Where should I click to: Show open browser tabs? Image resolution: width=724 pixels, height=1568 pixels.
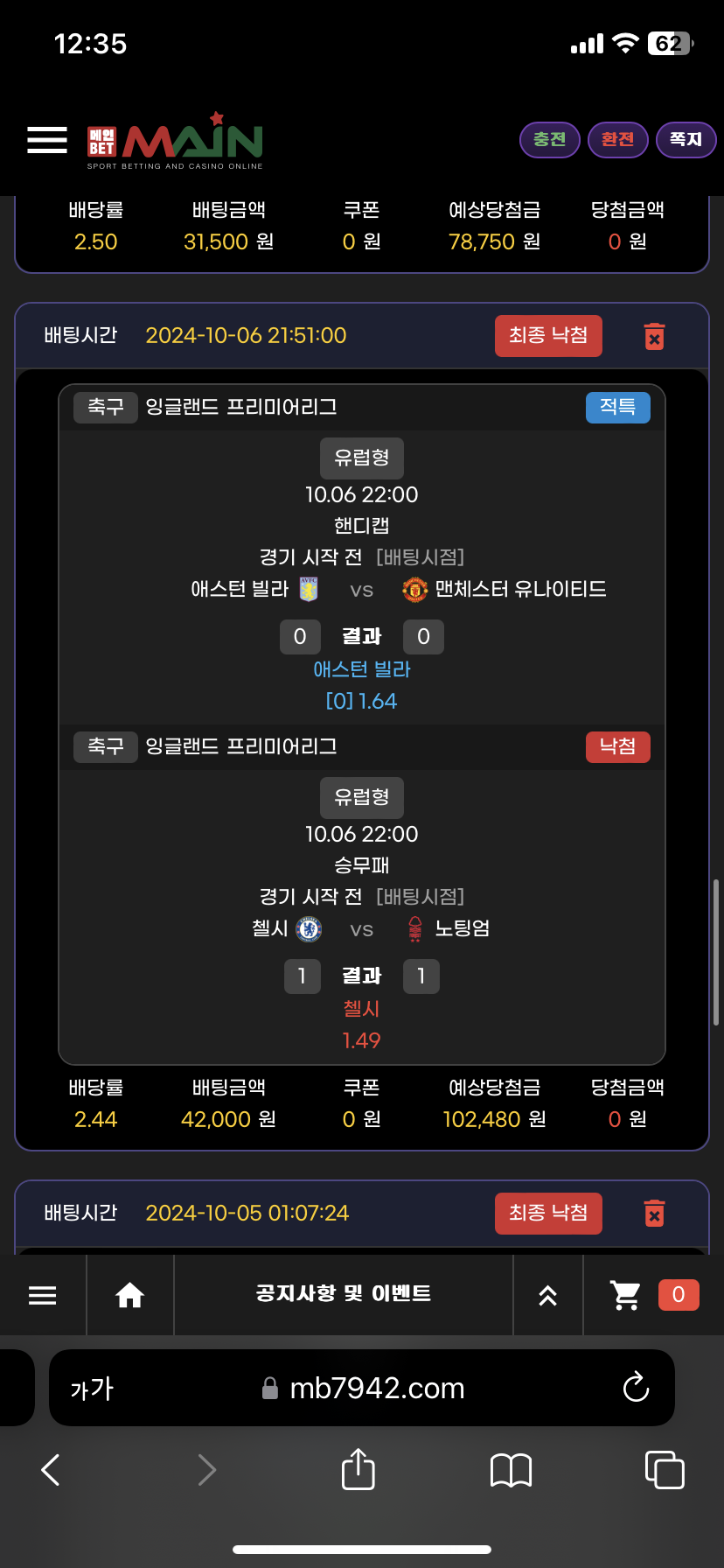pyautogui.click(x=665, y=1470)
